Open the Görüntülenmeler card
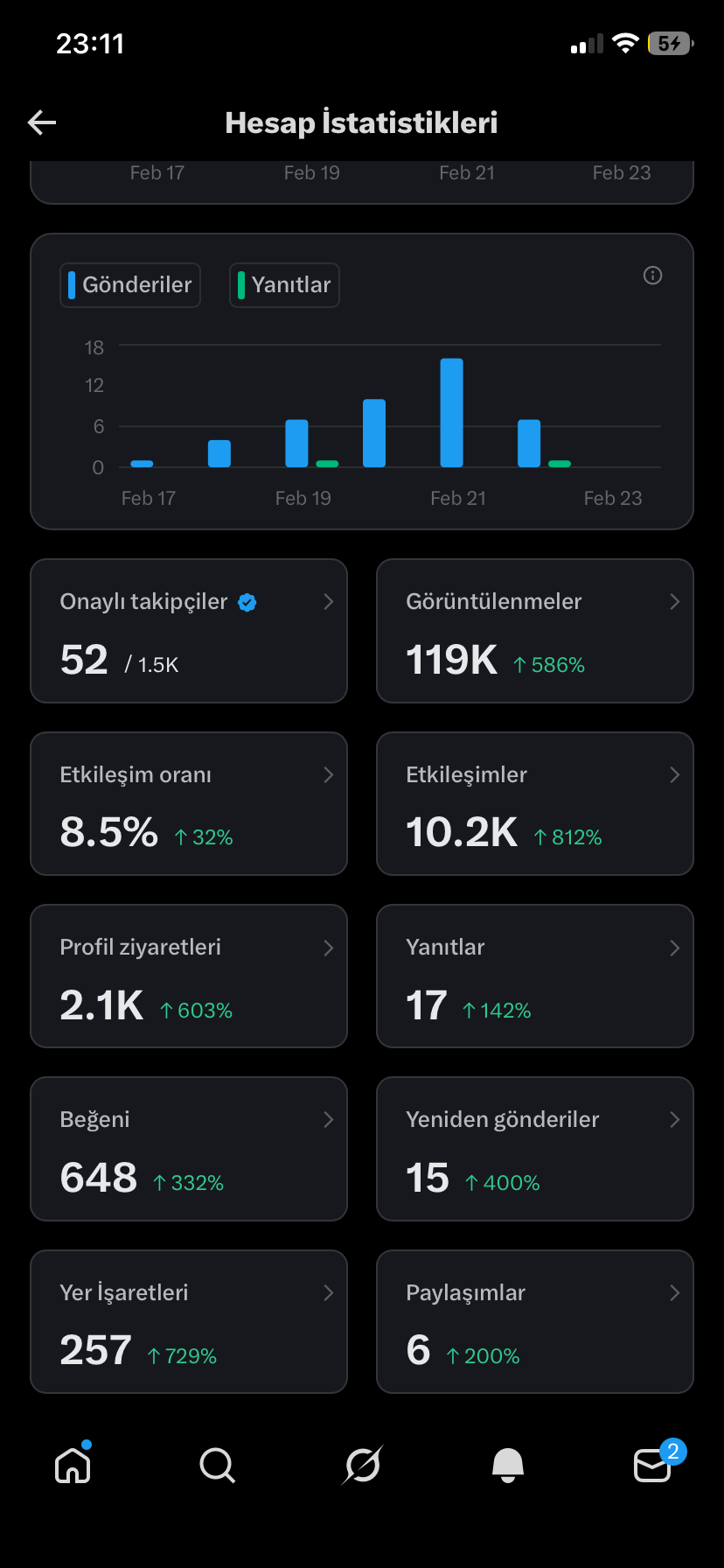This screenshot has width=724, height=1568. pyautogui.click(x=535, y=631)
